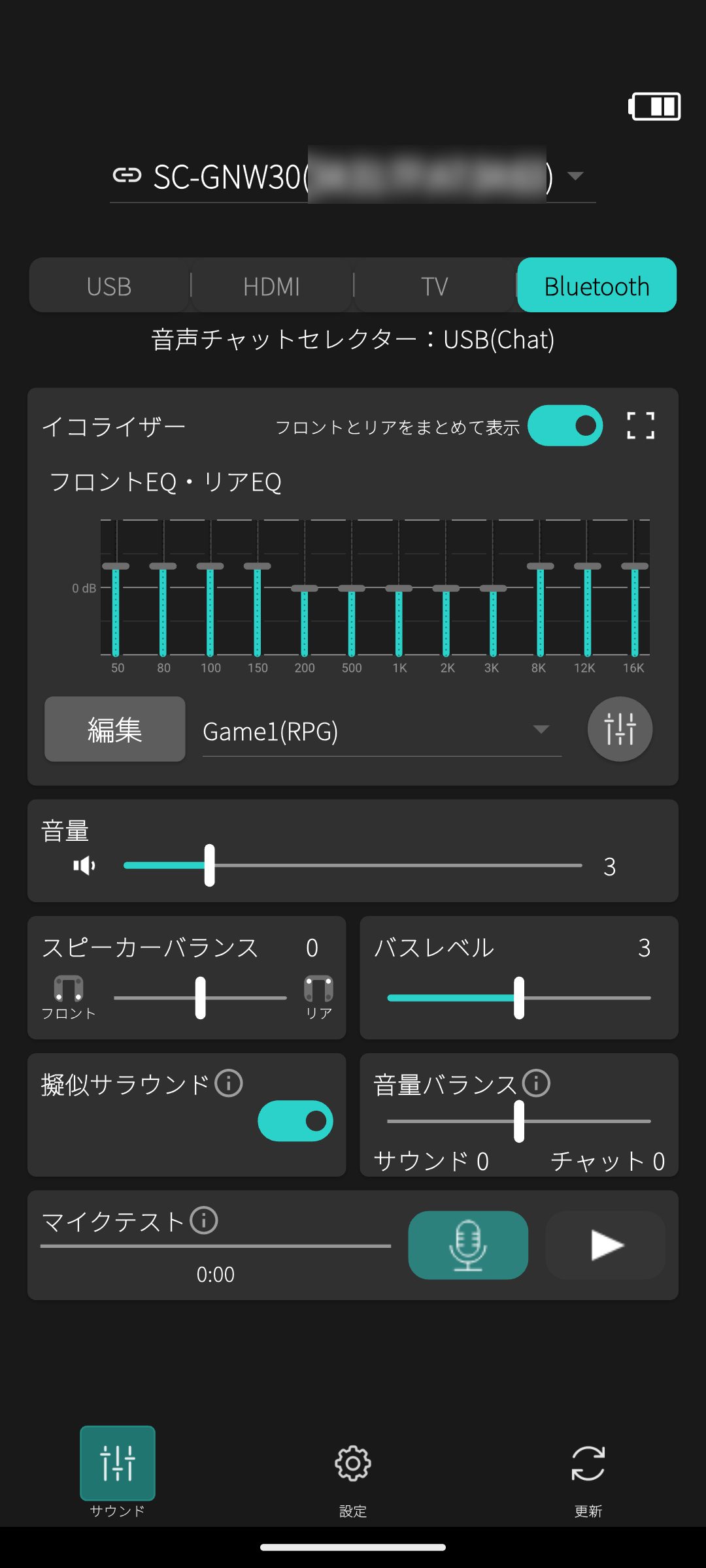Click the speaker icon next to 音量

coord(83,866)
